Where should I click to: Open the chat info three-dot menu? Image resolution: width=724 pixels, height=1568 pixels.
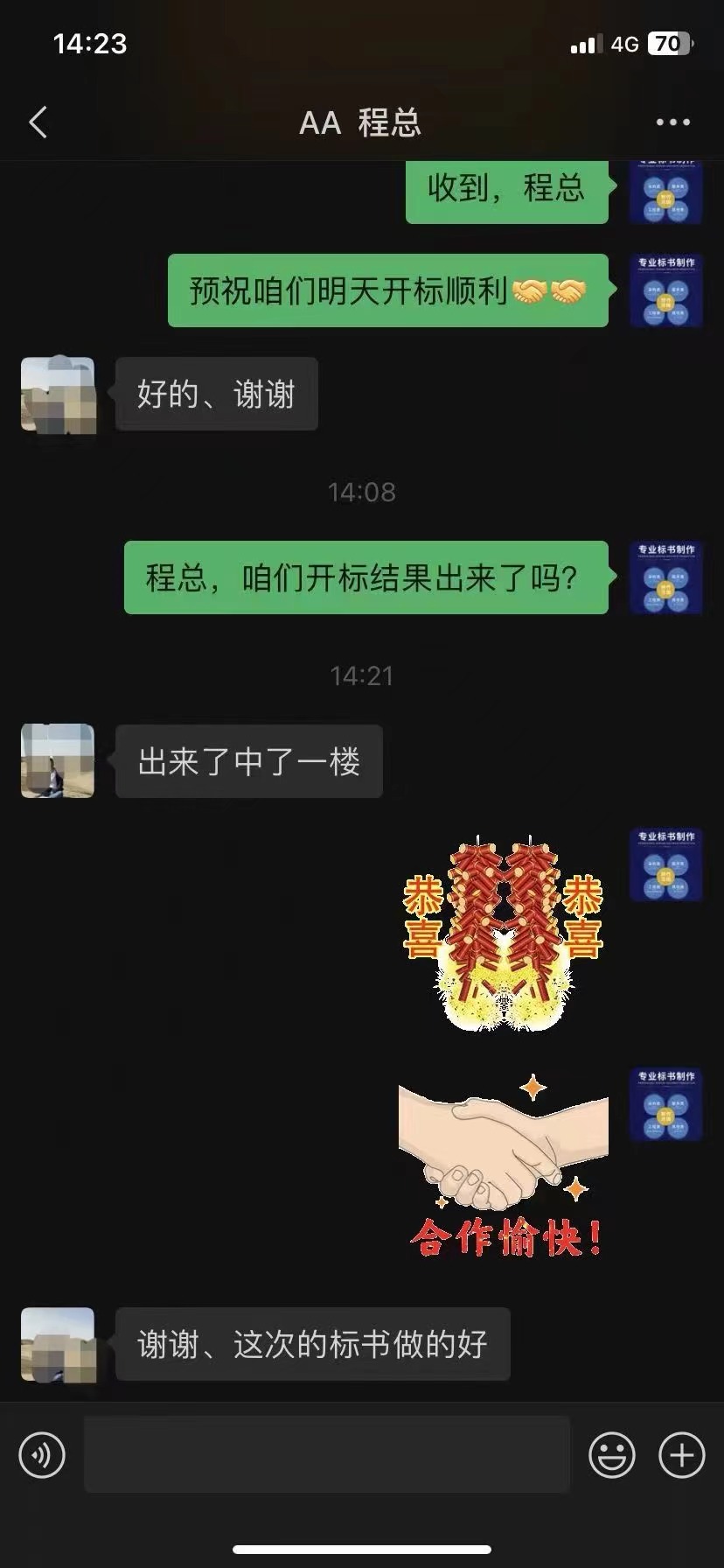click(x=672, y=123)
